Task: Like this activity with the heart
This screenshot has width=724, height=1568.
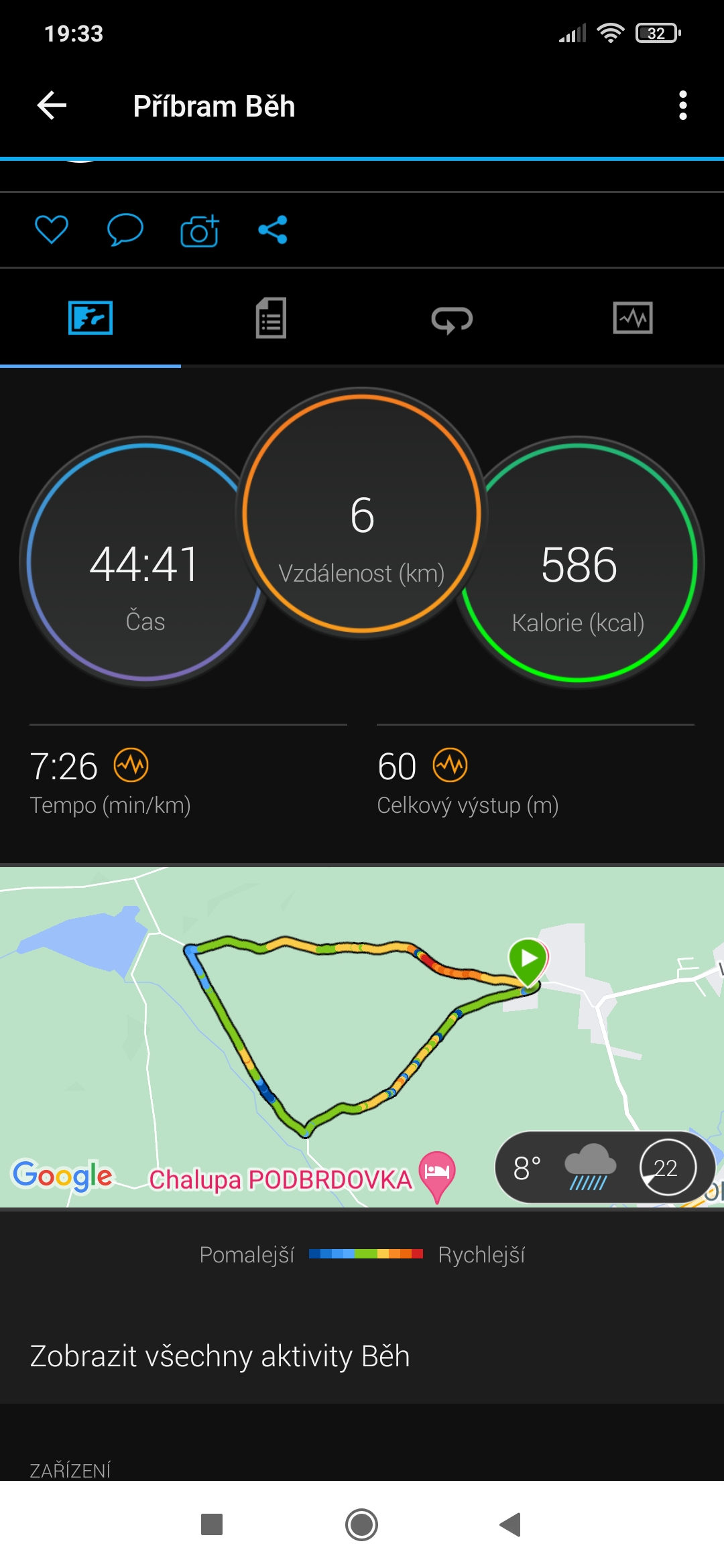Action: (52, 230)
